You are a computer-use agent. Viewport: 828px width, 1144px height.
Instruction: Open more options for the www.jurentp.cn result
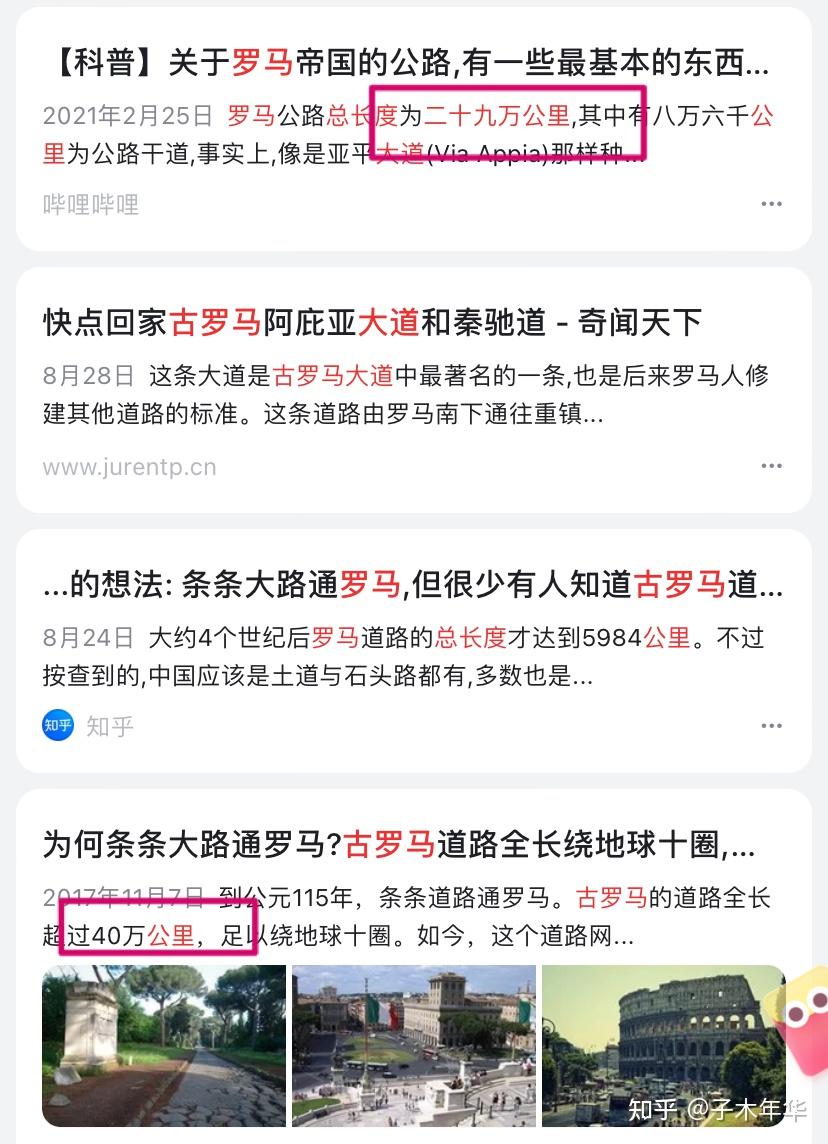click(x=771, y=466)
